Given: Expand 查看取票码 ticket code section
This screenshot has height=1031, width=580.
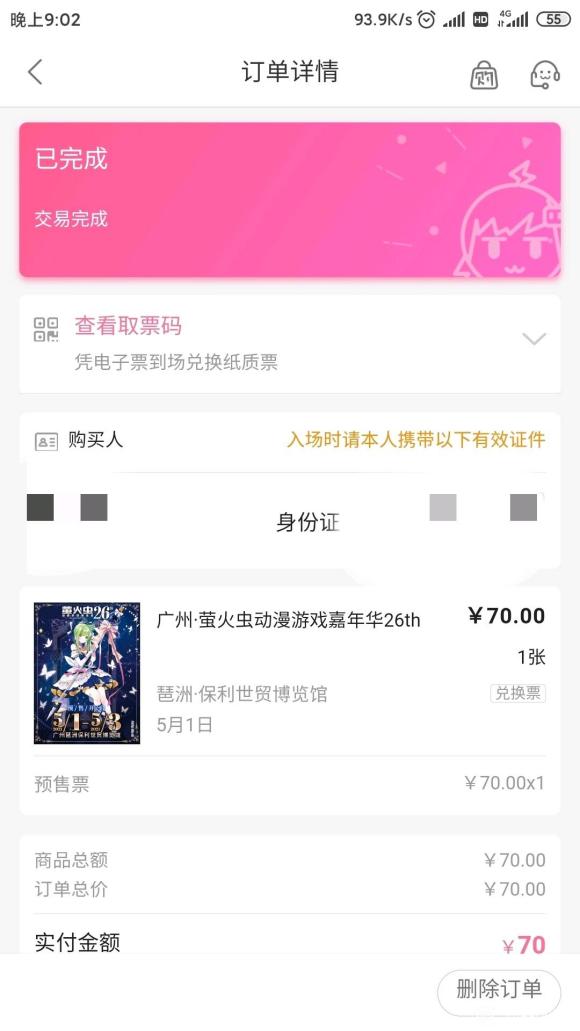Looking at the screenshot, I should point(290,343).
